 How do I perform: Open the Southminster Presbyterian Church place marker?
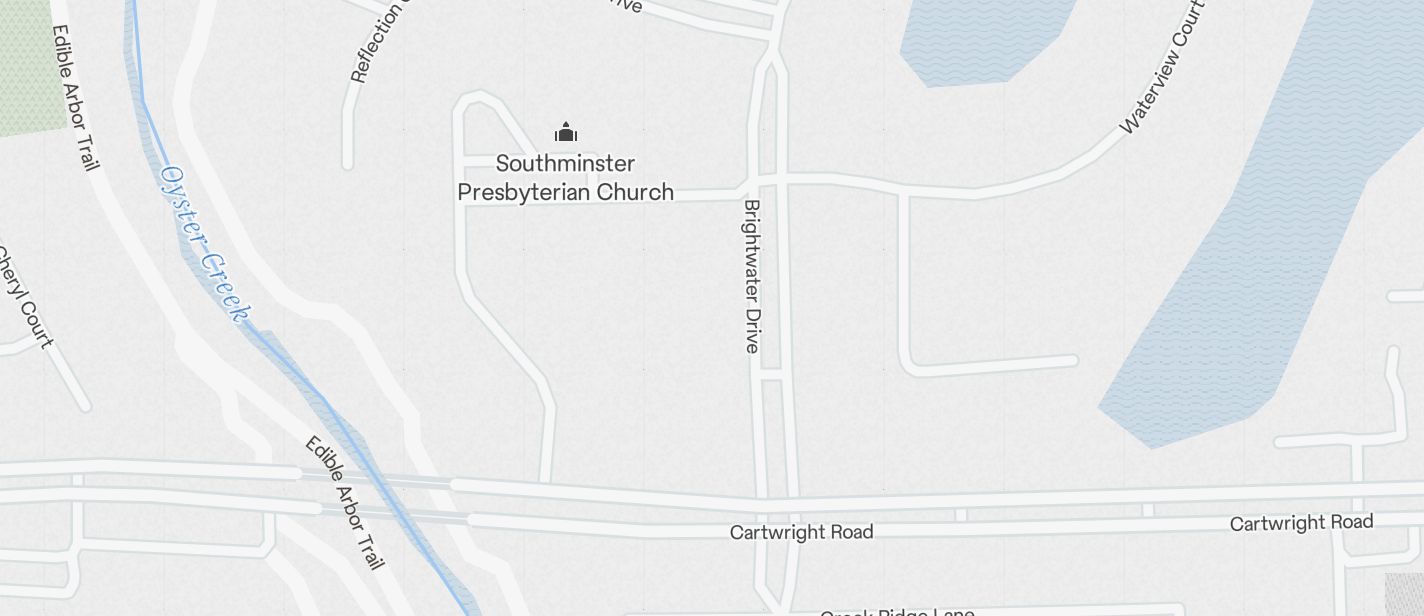[x=566, y=133]
